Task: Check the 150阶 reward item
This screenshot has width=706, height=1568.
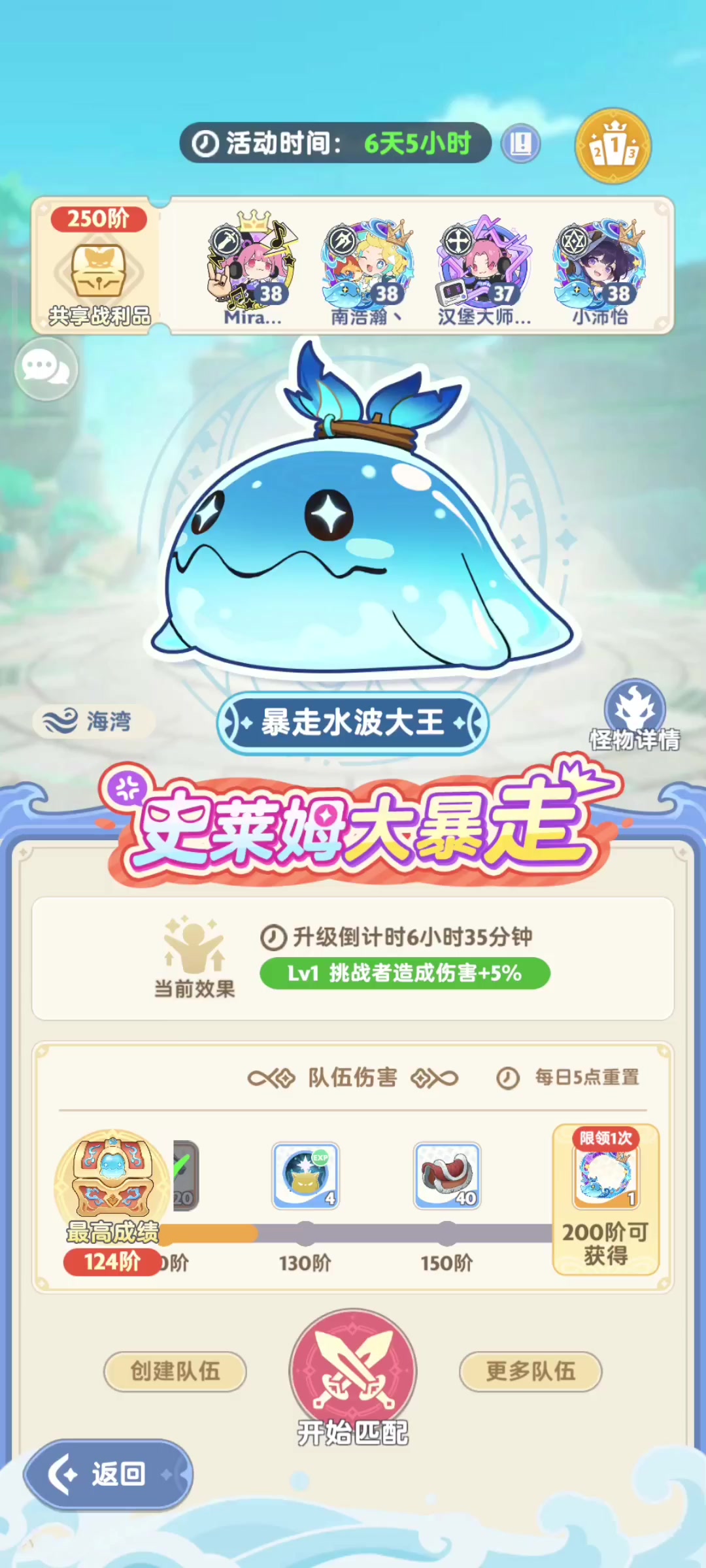Action: (447, 1175)
